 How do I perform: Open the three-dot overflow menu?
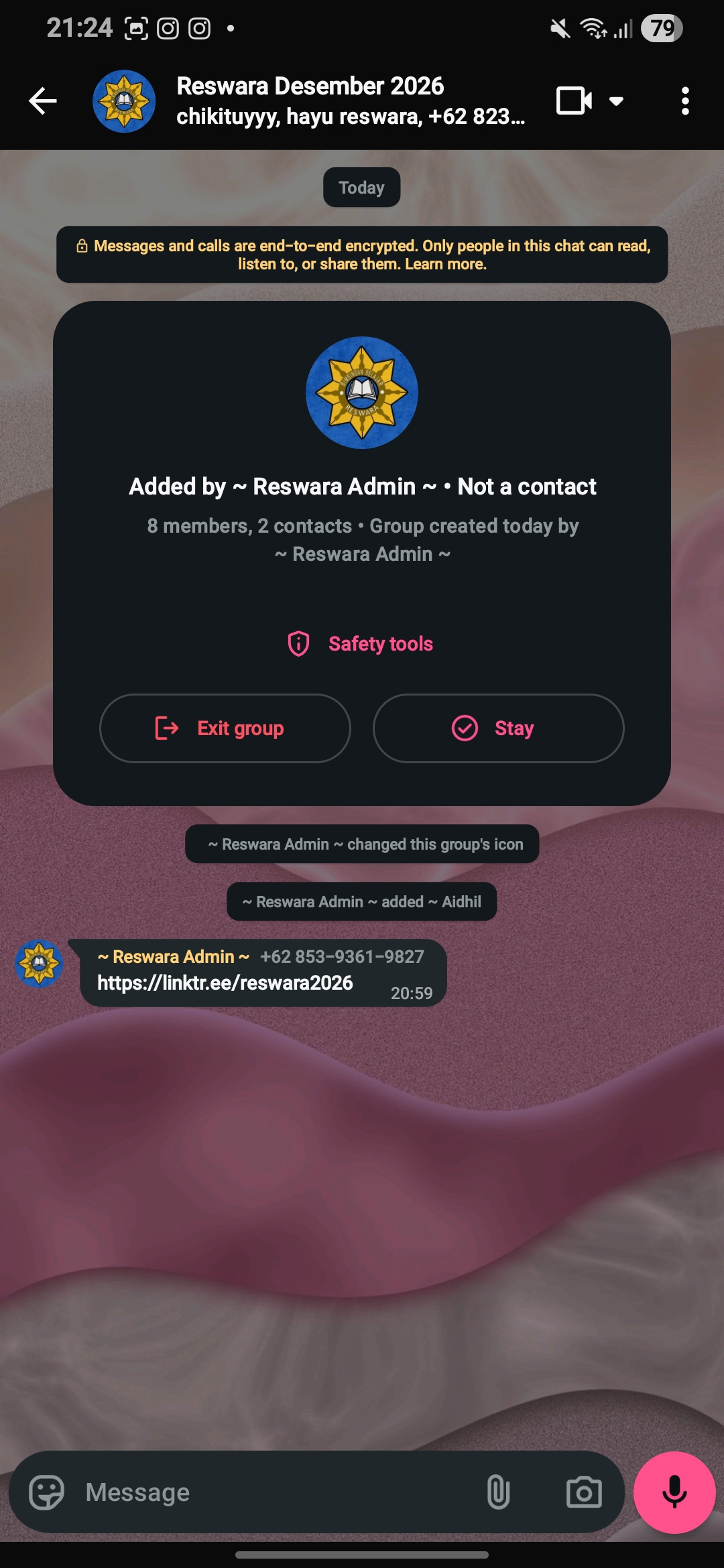click(684, 101)
